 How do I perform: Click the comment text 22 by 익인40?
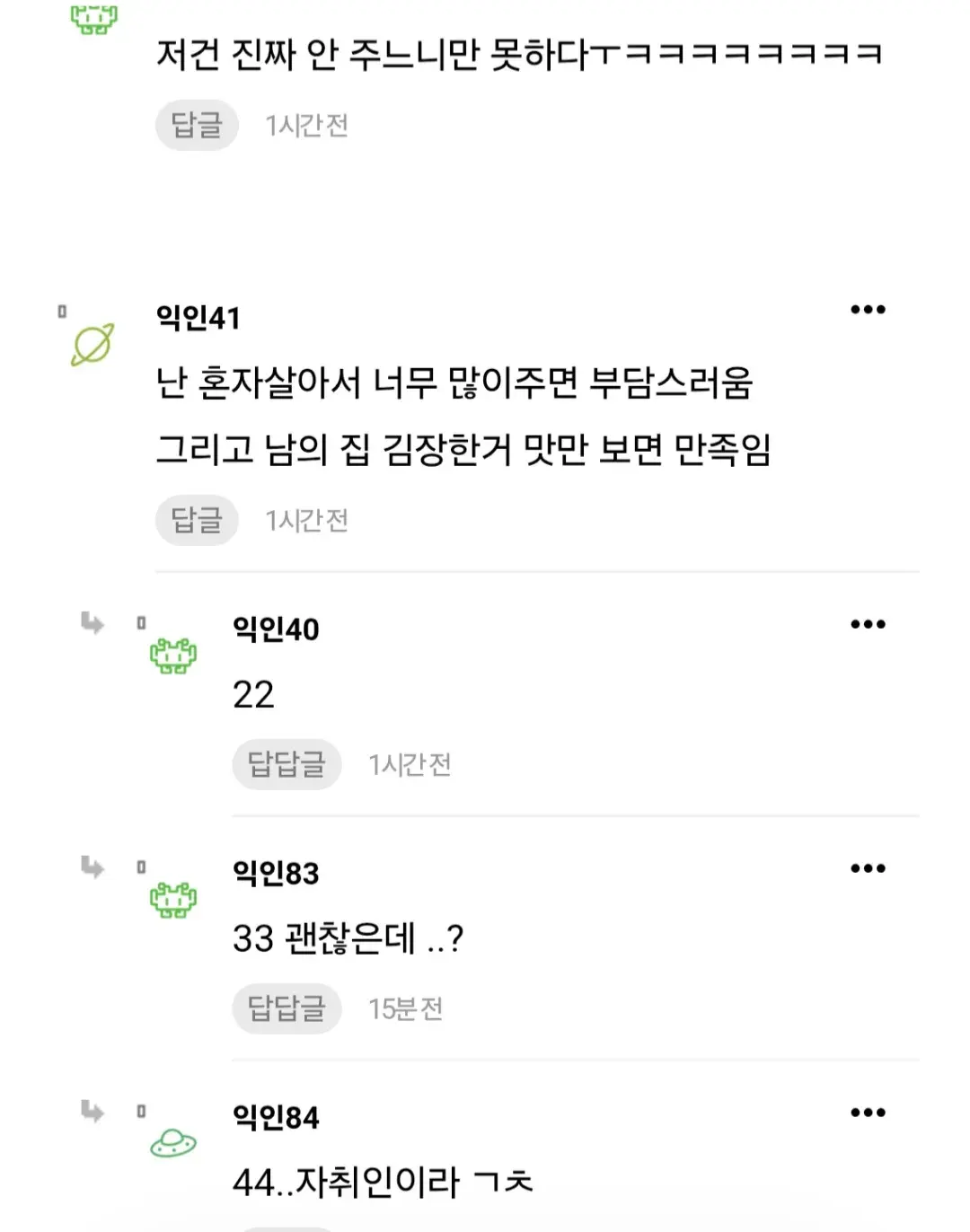252,696
